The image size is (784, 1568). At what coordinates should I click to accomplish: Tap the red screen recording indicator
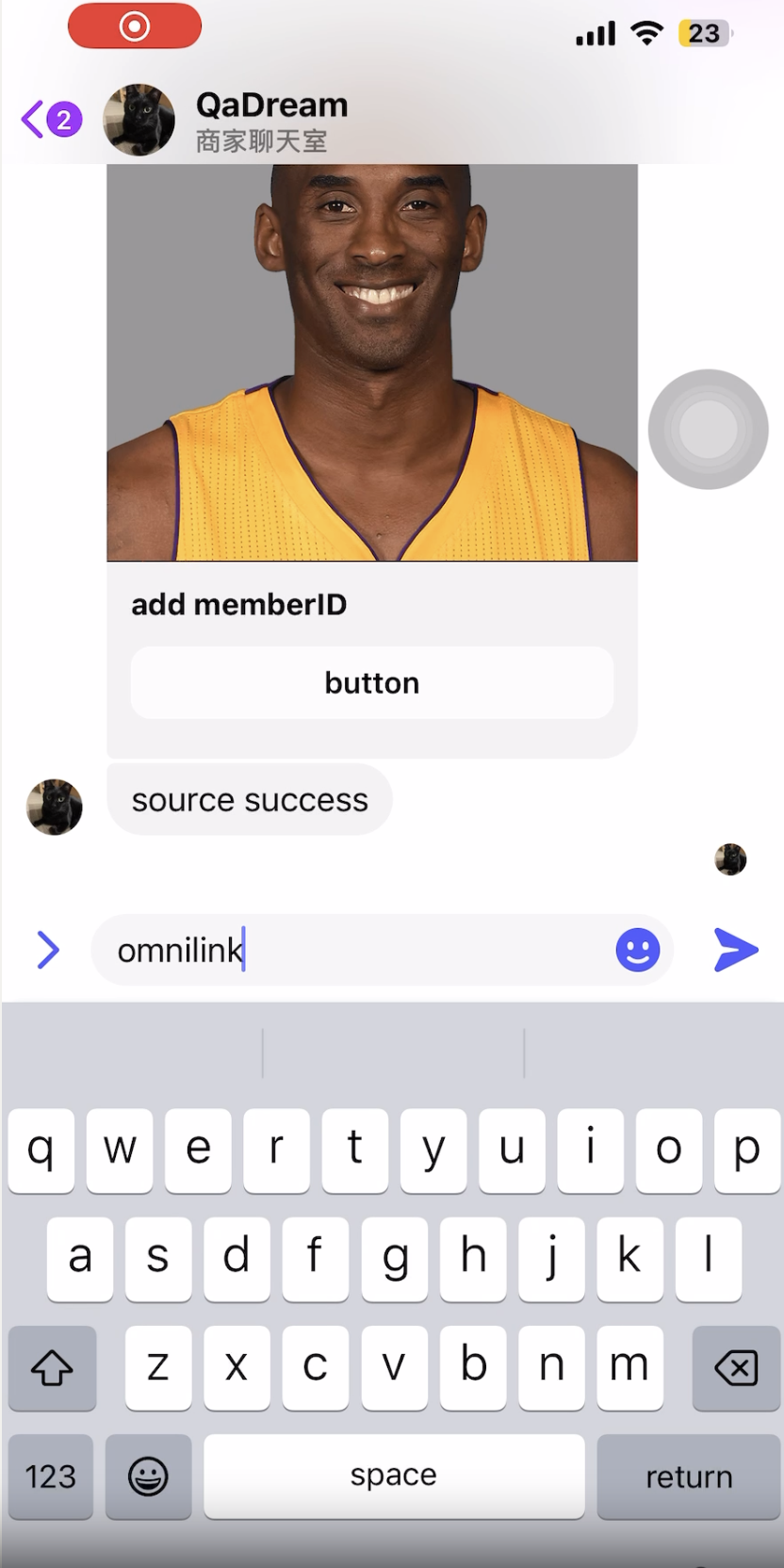(x=135, y=25)
